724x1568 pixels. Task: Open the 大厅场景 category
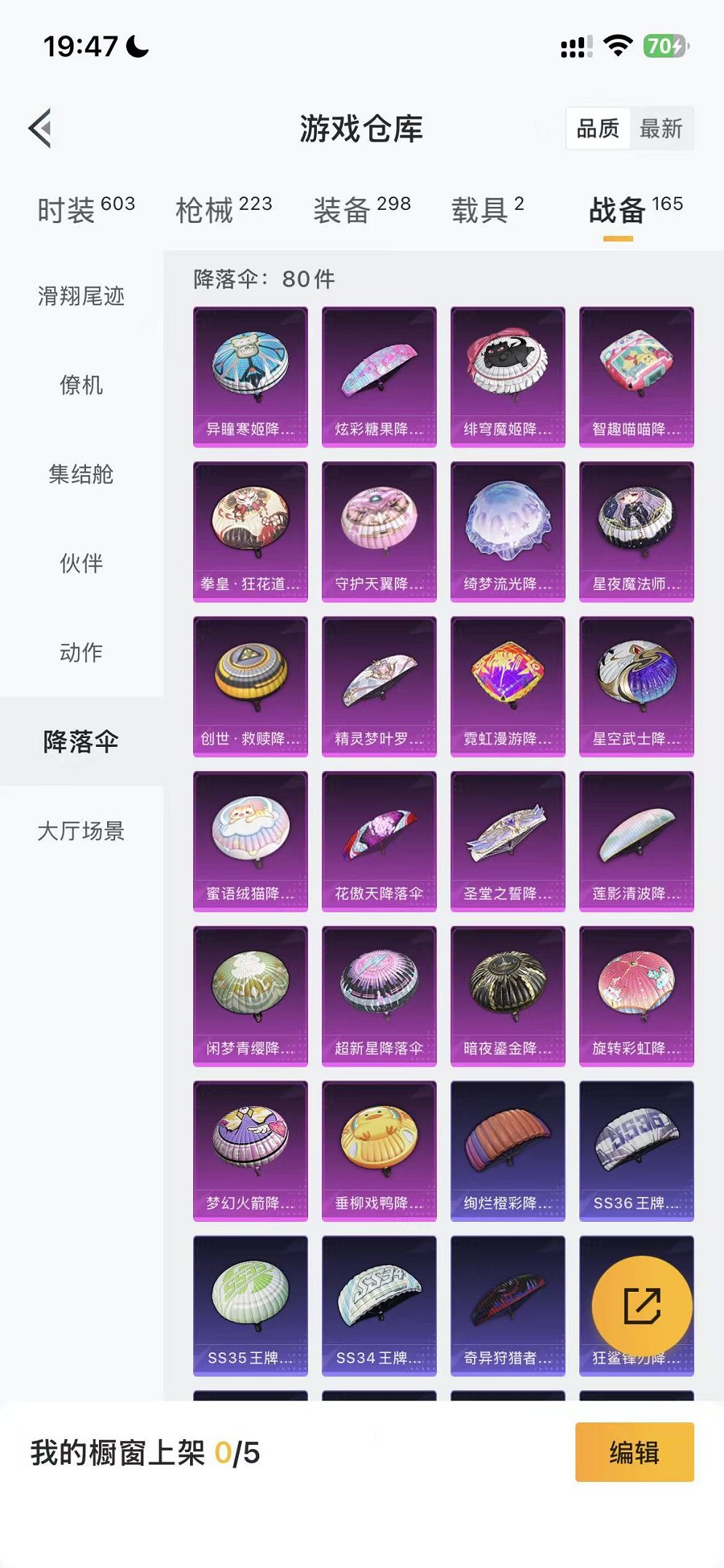pyautogui.click(x=81, y=831)
